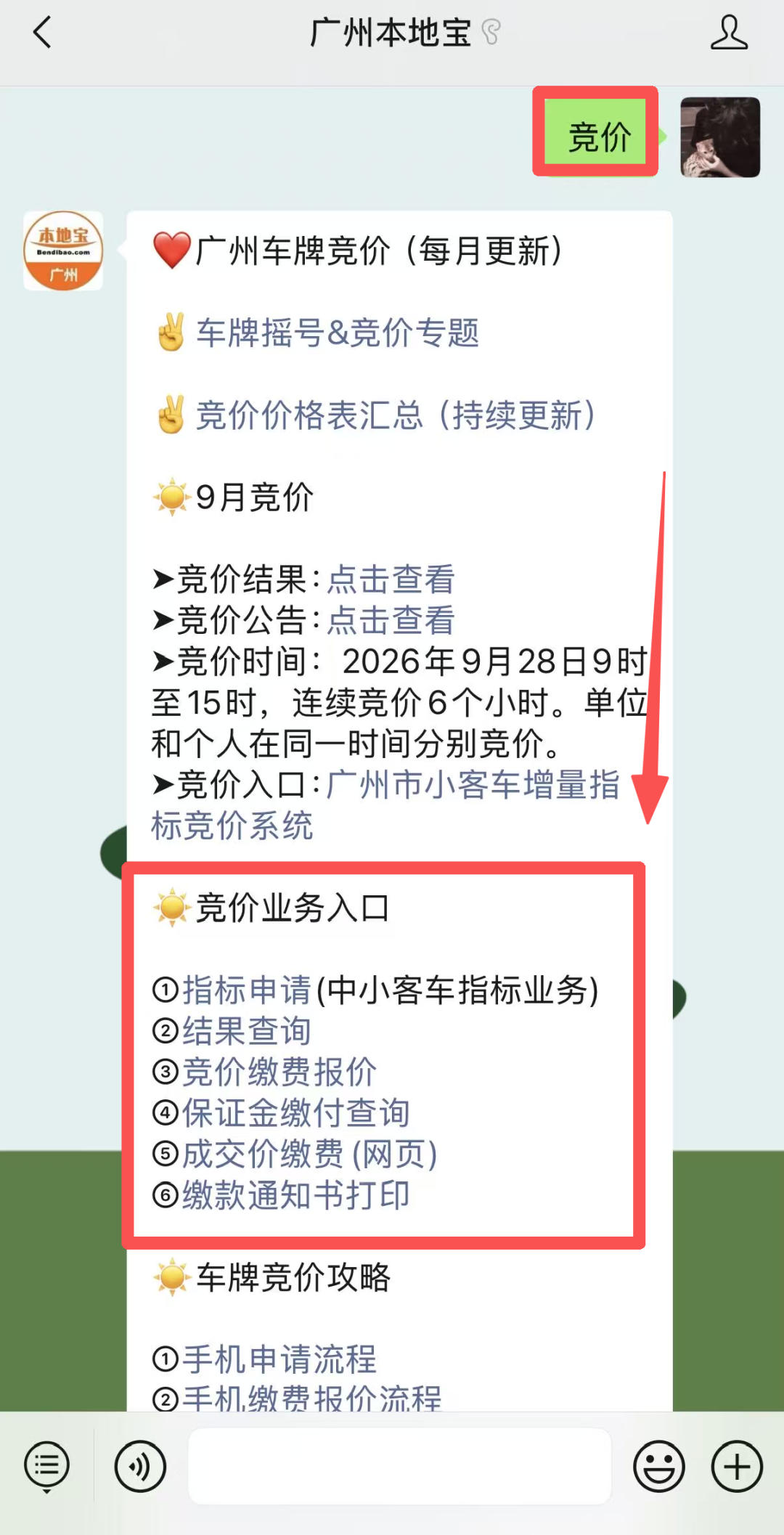Open the 指标申请 link
This screenshot has height=1535, width=784.
click(x=246, y=990)
